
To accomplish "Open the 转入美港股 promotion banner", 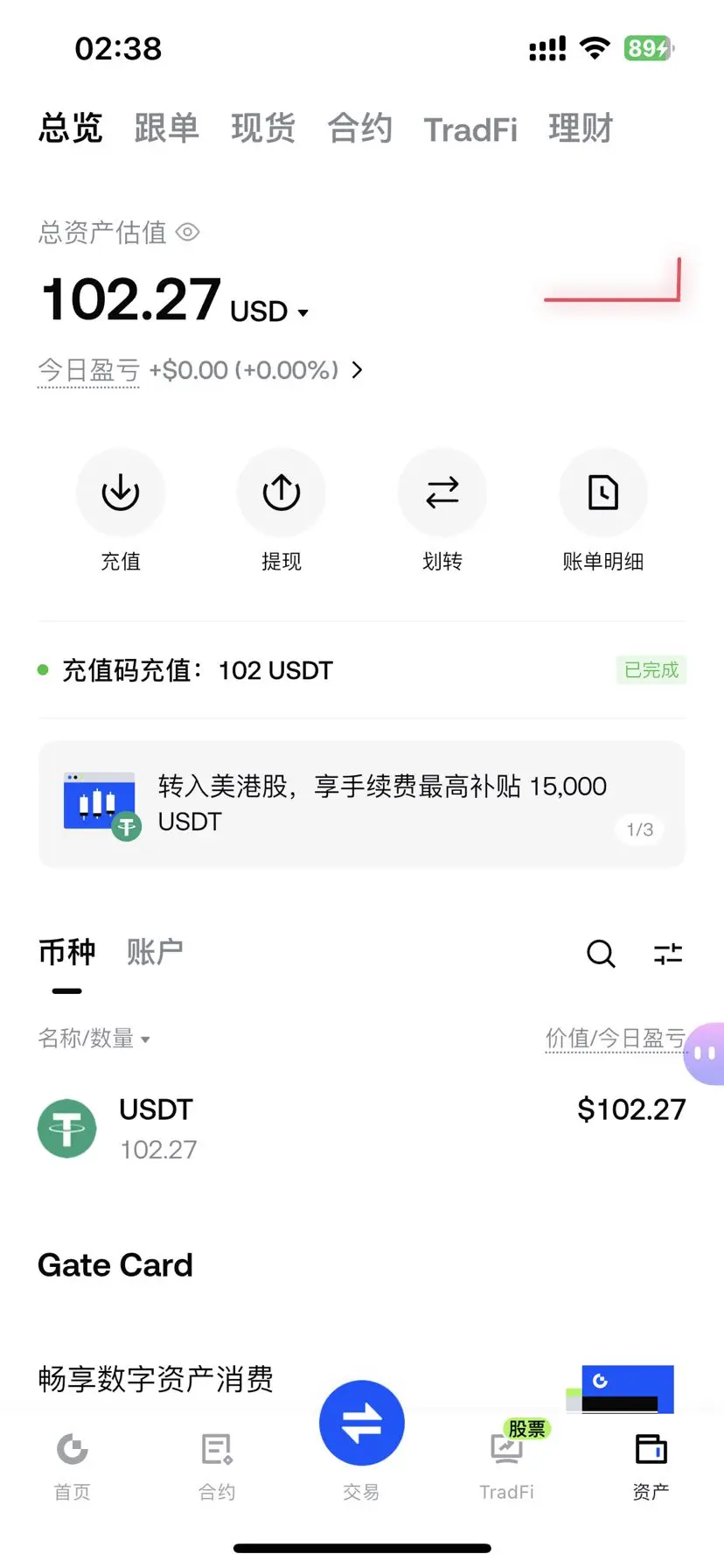I will click(x=362, y=804).
